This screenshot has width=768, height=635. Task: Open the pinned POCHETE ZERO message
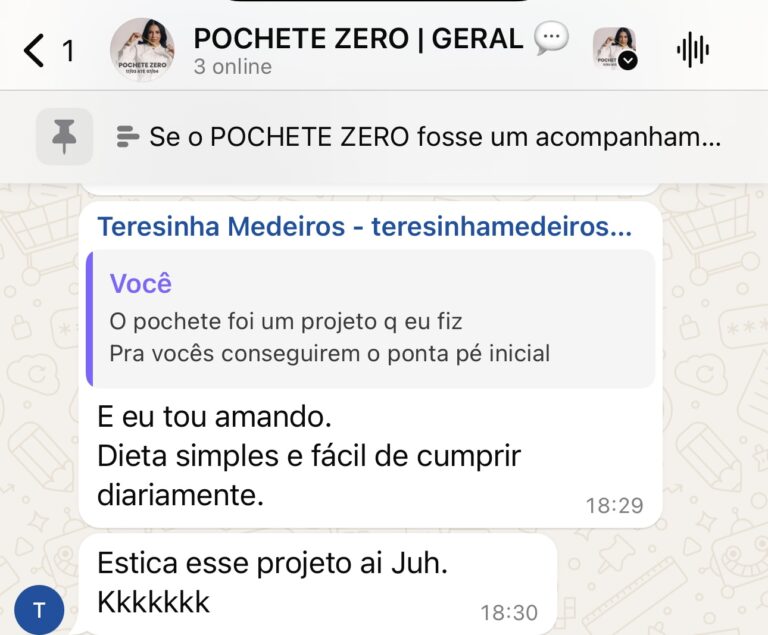tap(433, 137)
